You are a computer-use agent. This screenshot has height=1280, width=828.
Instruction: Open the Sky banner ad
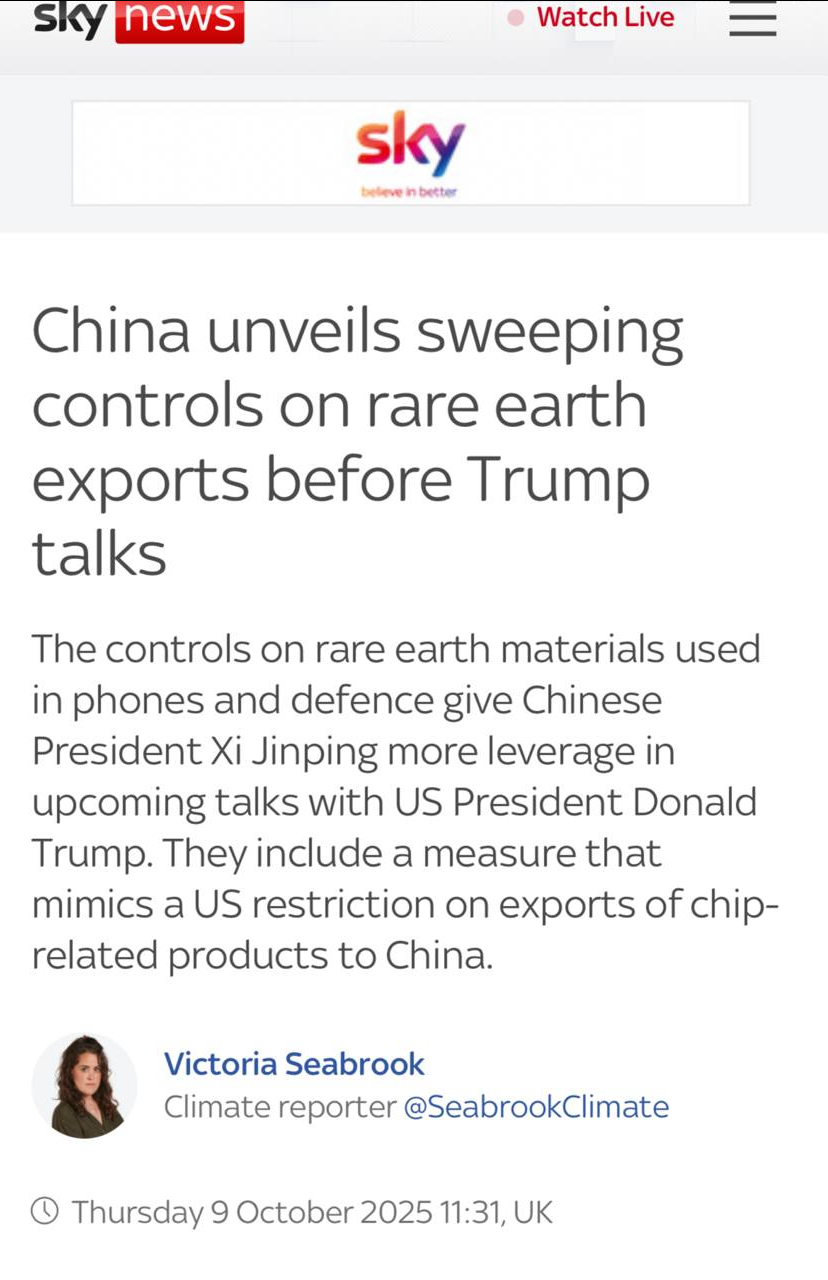click(410, 153)
